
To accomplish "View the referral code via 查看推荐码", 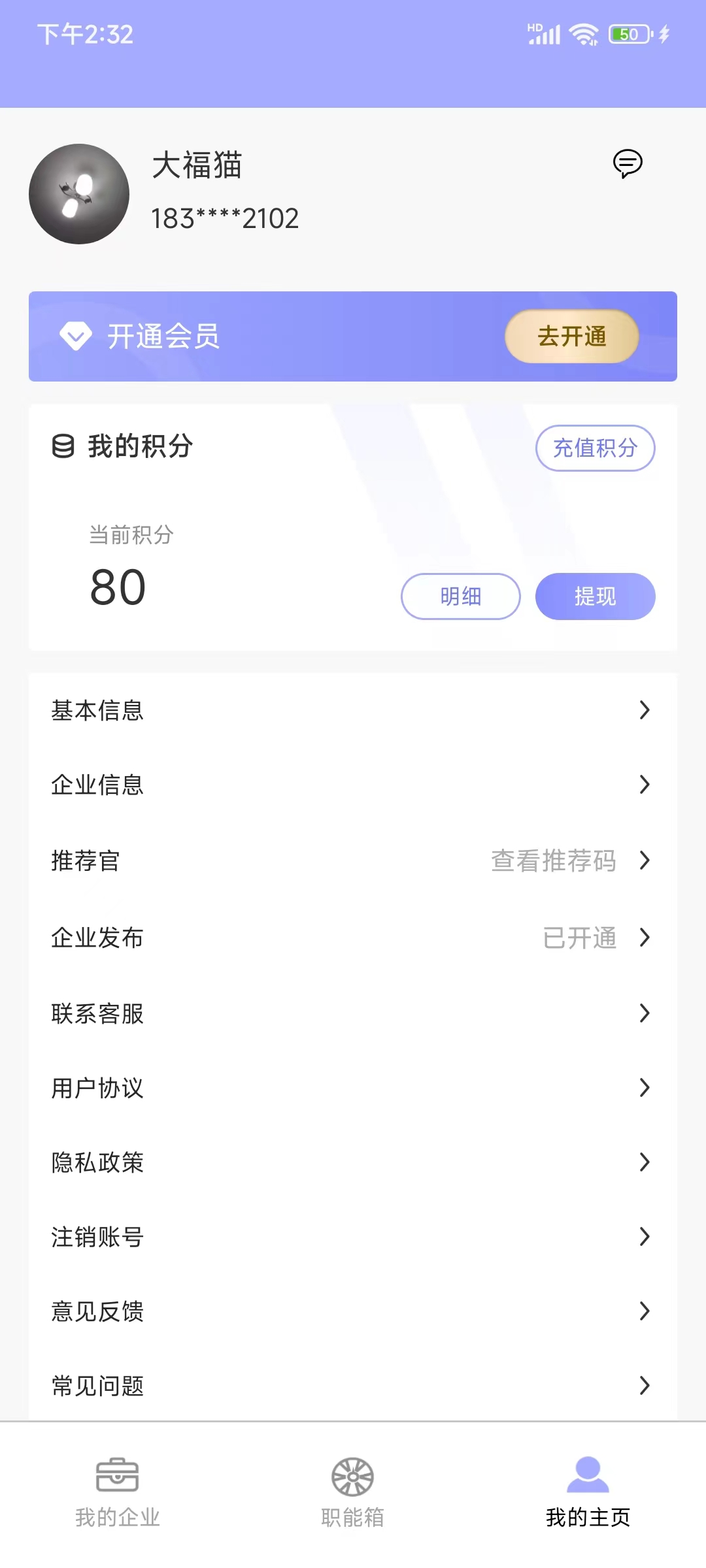I will pos(553,862).
